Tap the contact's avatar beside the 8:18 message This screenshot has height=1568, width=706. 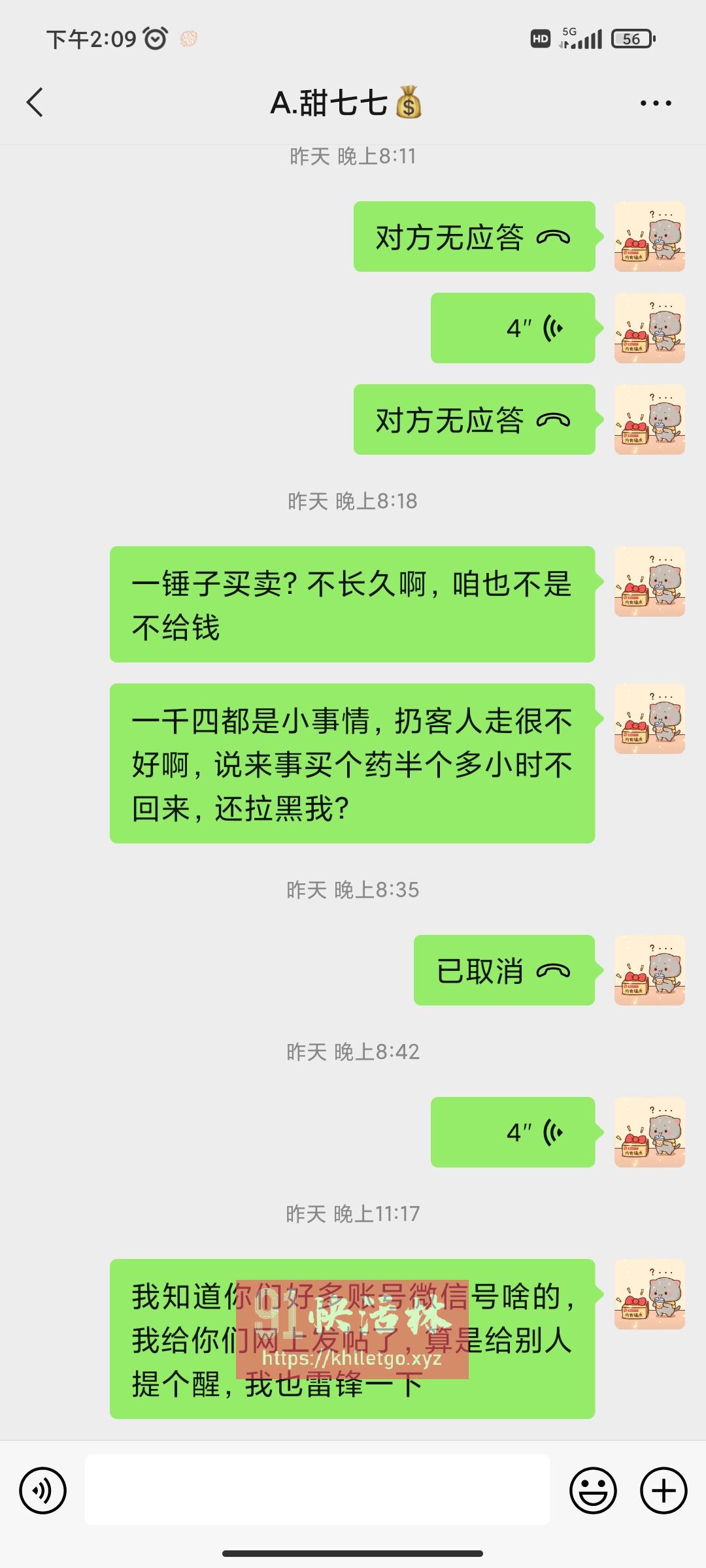650,581
